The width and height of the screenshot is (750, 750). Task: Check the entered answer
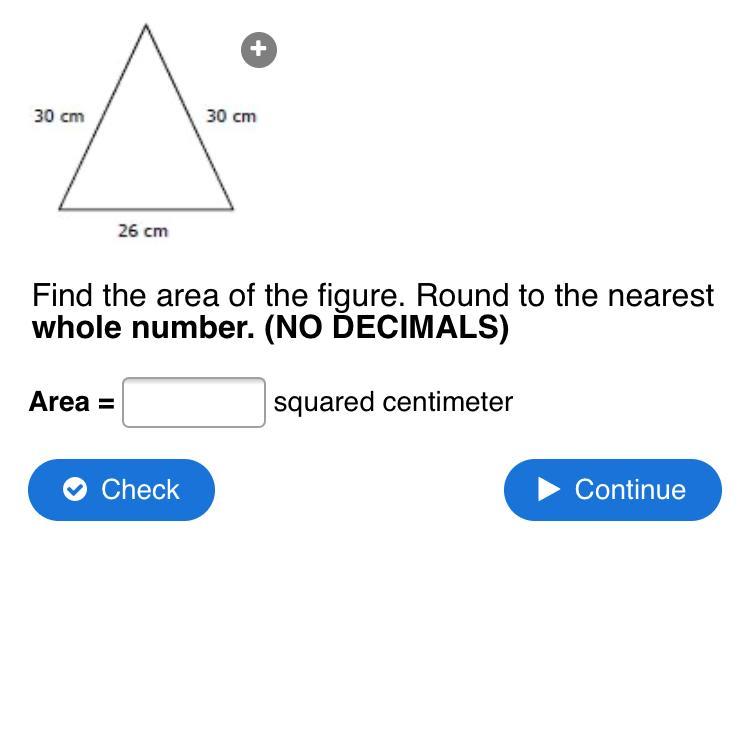121,489
